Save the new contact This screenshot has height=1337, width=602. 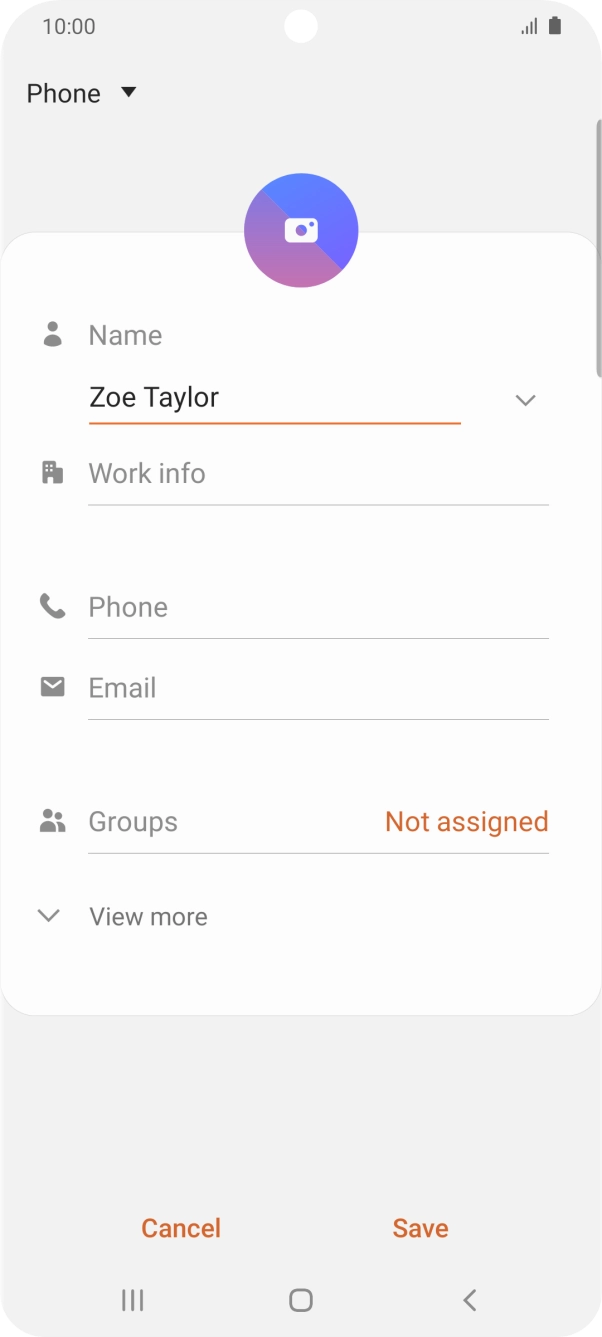(420, 1228)
